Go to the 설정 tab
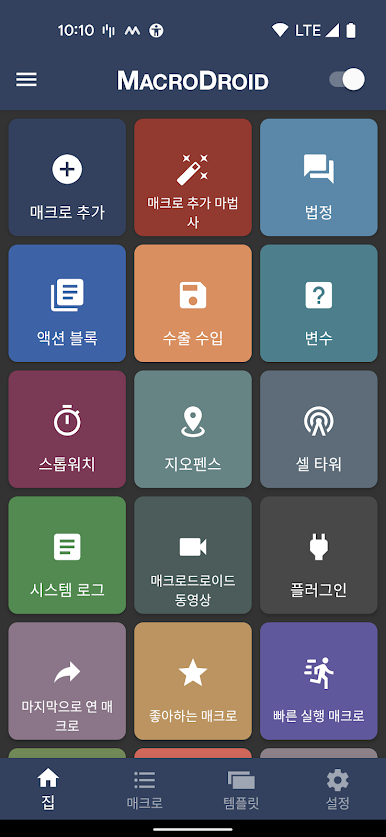 [337, 789]
